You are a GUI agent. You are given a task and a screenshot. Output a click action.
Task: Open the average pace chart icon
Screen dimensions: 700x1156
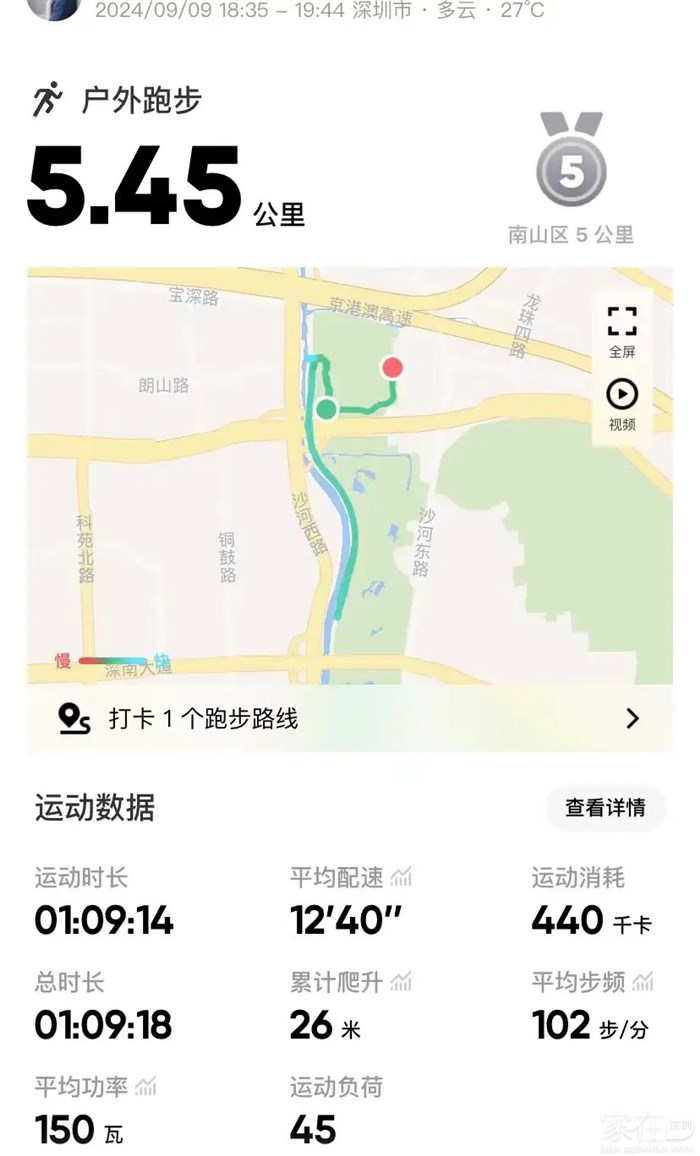[401, 878]
